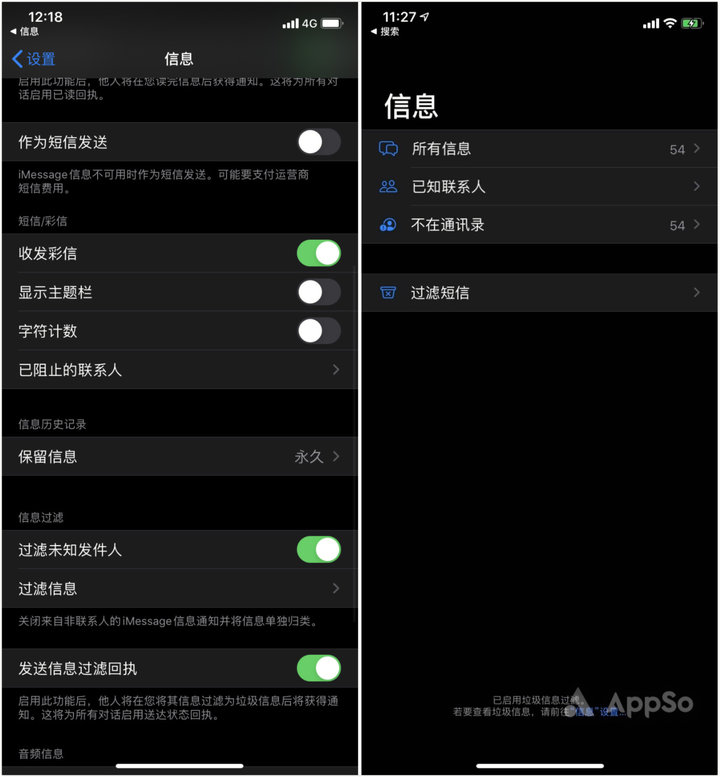Screen dimensions: 720x777
Task: Tap the location arrow in the status bar
Action: coord(425,16)
